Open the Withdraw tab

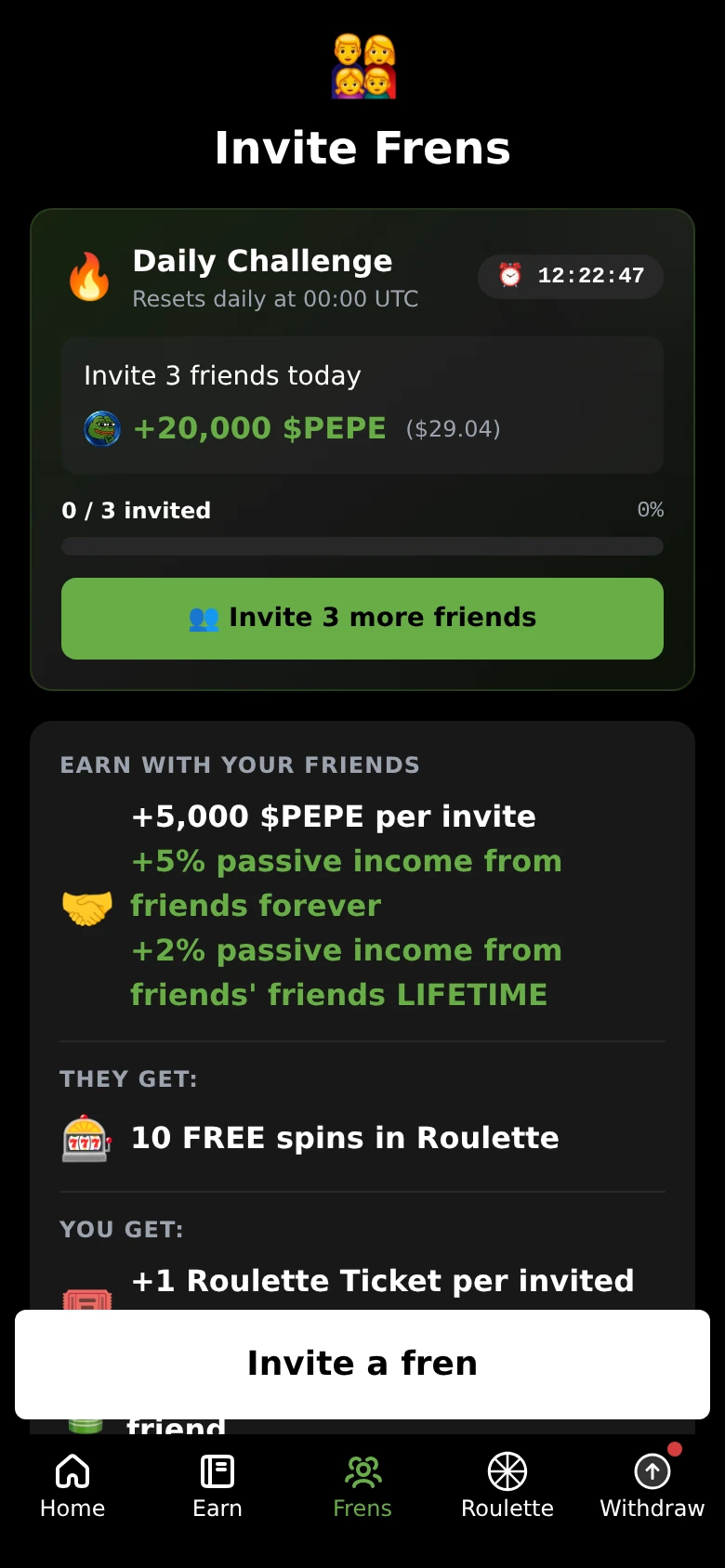(x=652, y=1486)
